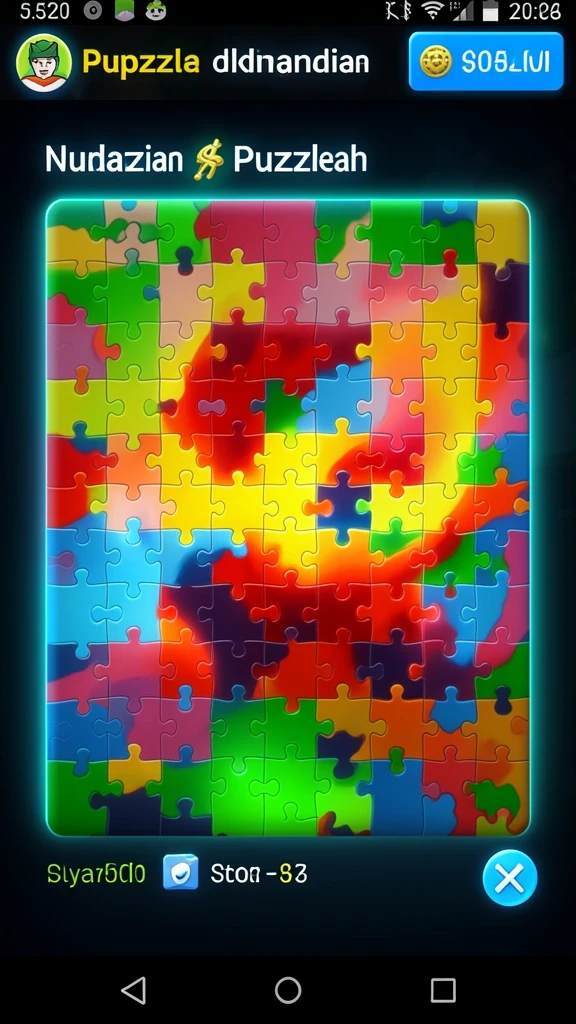Open the profile avatar in the header
576x1024 pixels.
pyautogui.click(x=44, y=62)
